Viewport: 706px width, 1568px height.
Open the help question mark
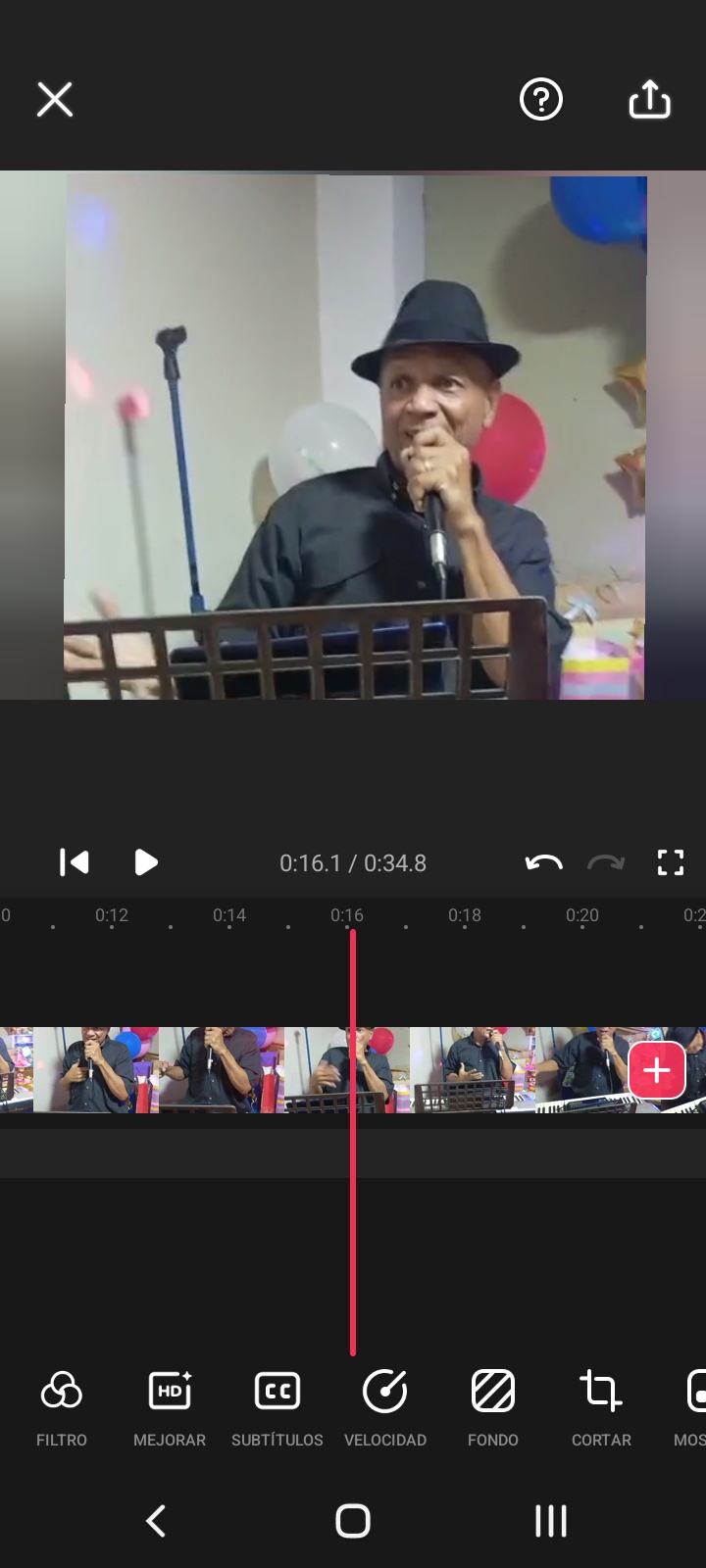541,99
